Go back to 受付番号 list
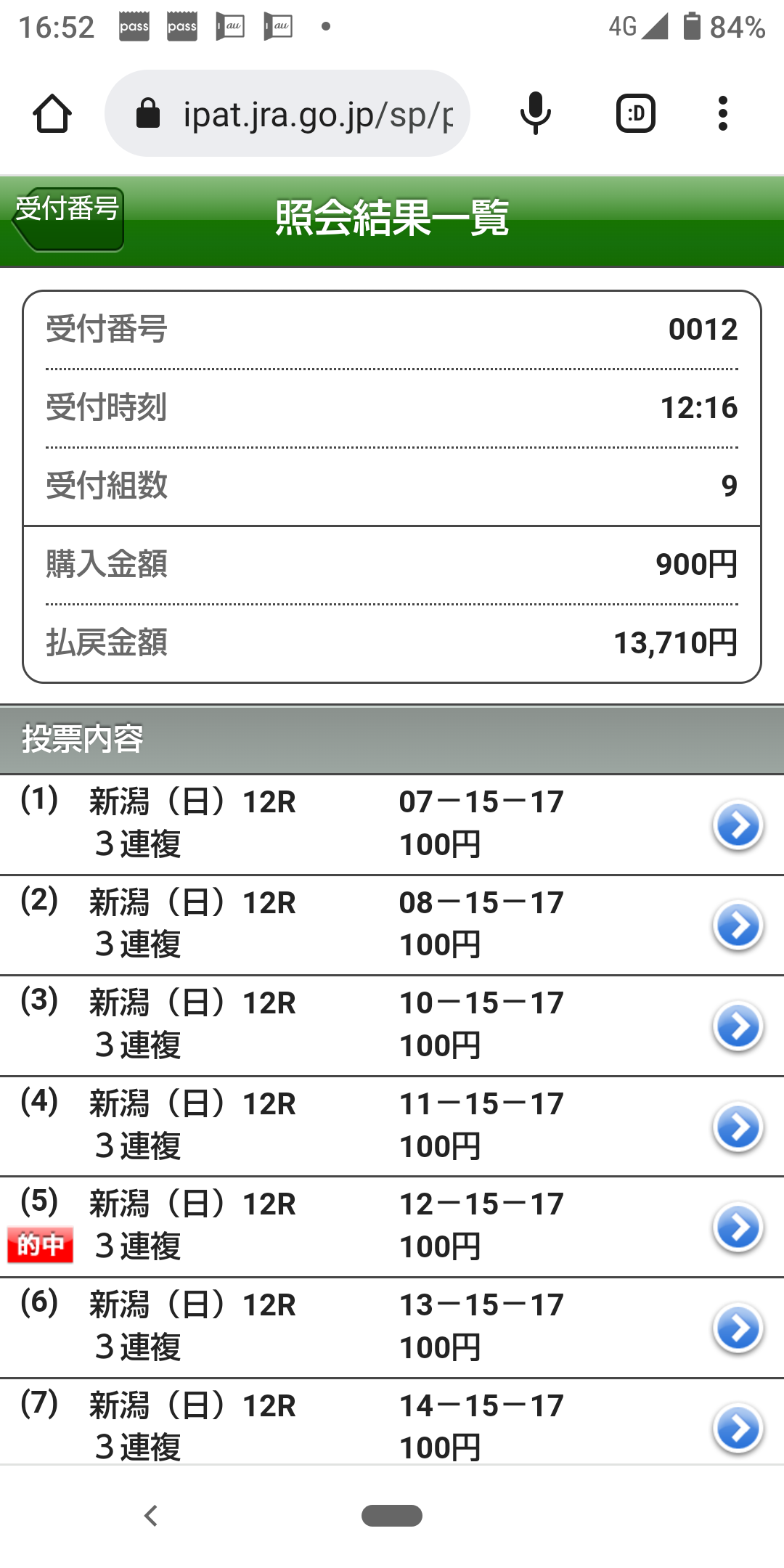Viewport: 784px width, 1568px height. [68, 219]
